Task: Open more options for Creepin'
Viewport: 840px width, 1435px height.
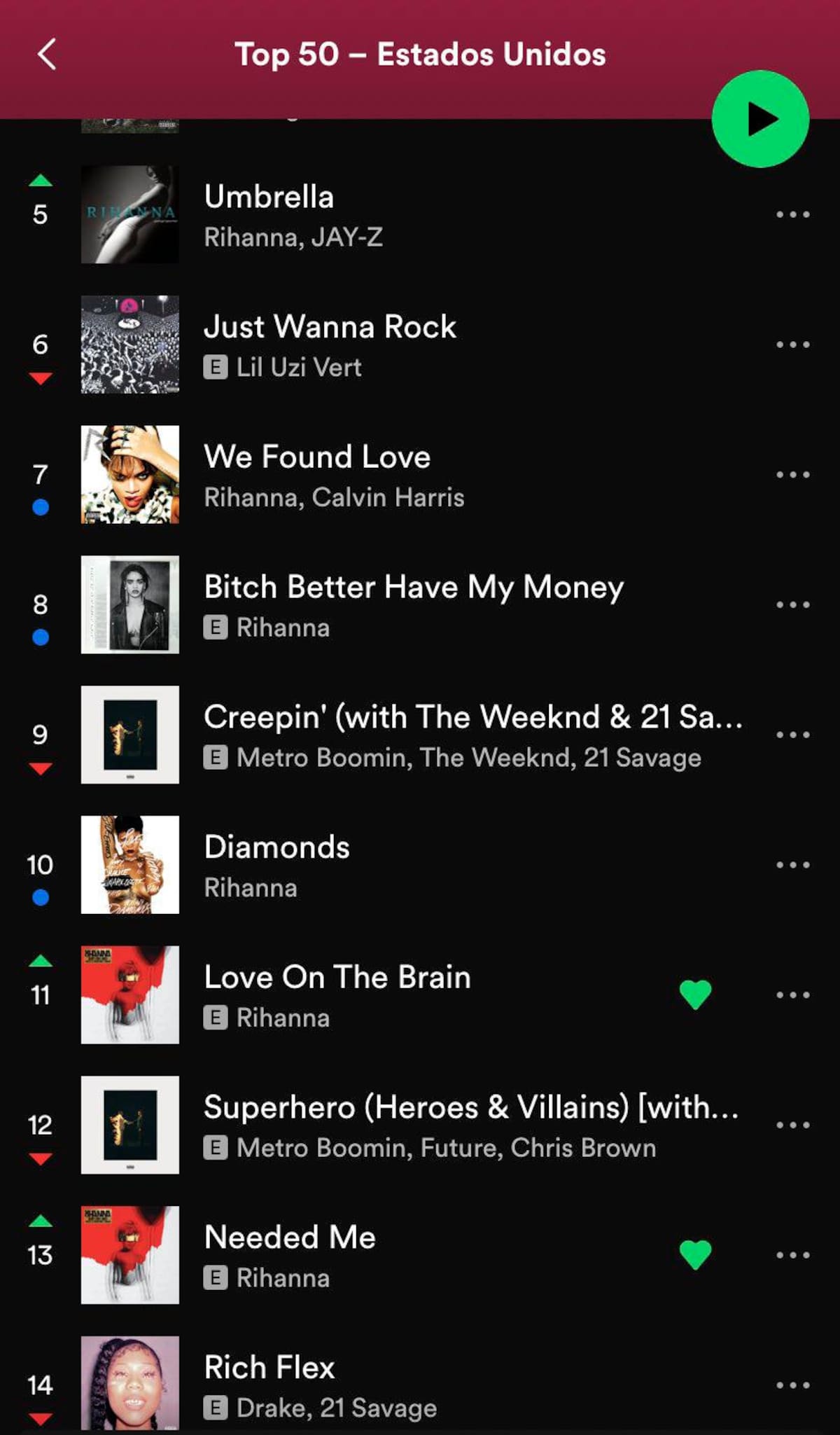Action: point(792,735)
